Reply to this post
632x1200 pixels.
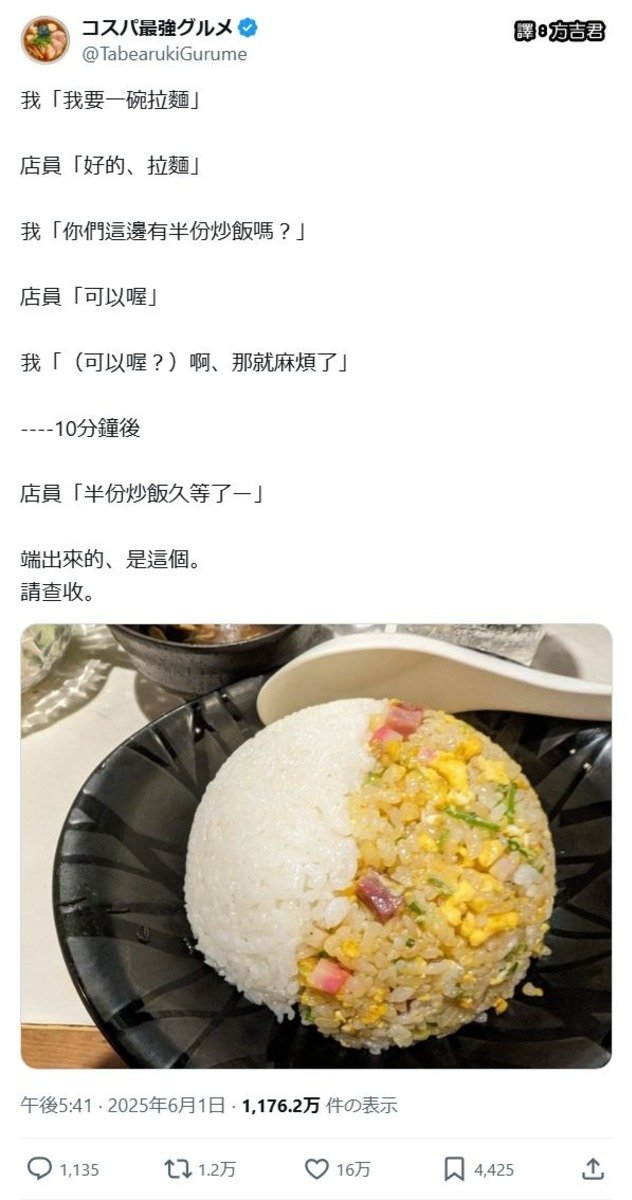(39, 1168)
